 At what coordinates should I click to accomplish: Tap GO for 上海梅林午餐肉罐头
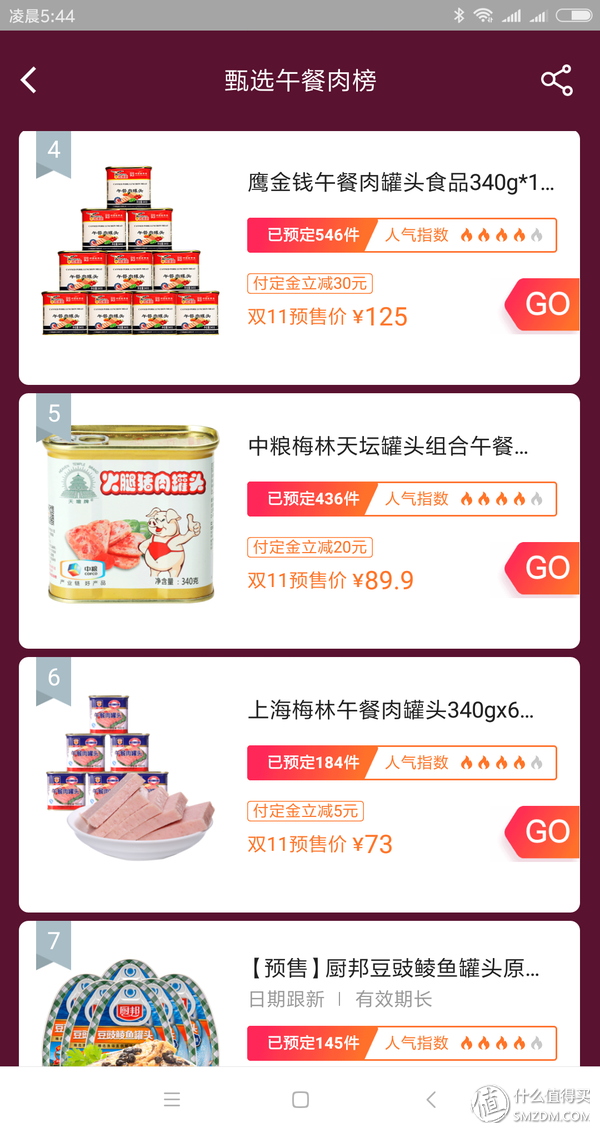(545, 832)
